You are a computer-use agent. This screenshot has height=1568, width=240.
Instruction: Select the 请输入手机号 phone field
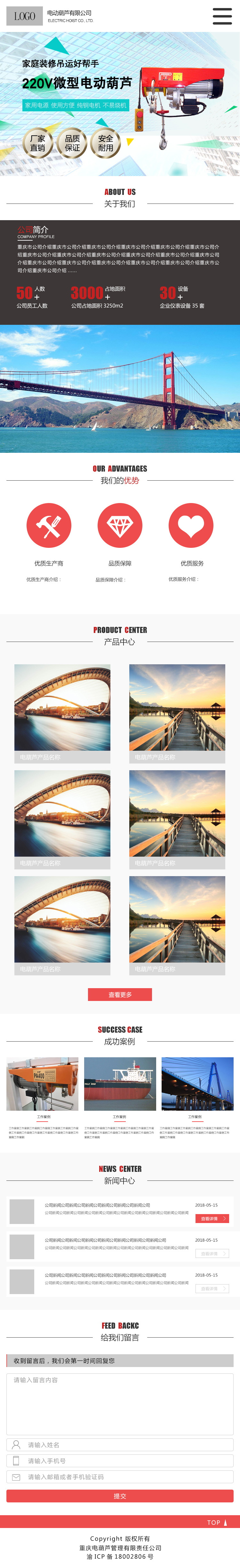pyautogui.click(x=120, y=1461)
